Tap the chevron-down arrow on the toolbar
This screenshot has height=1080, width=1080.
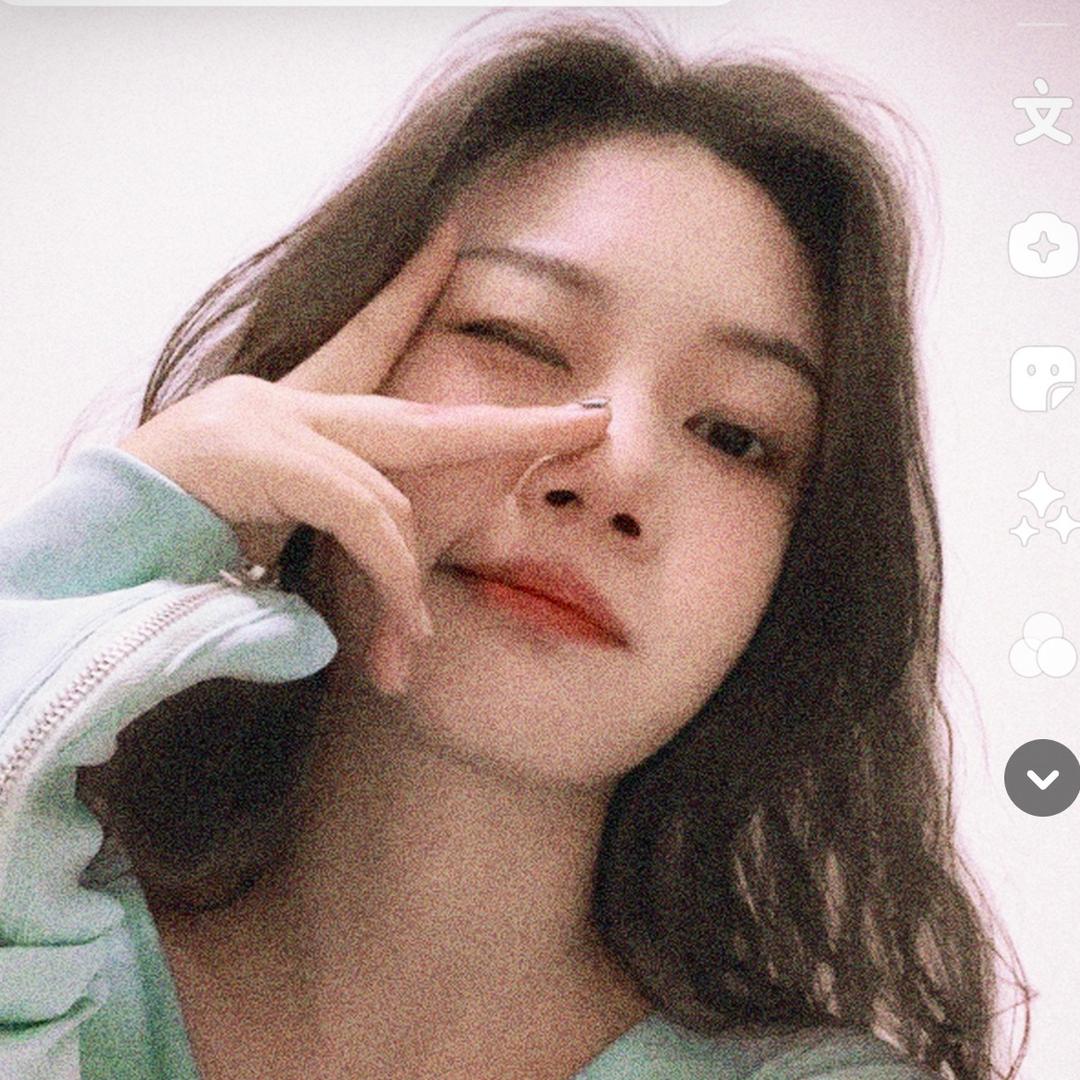(1042, 778)
